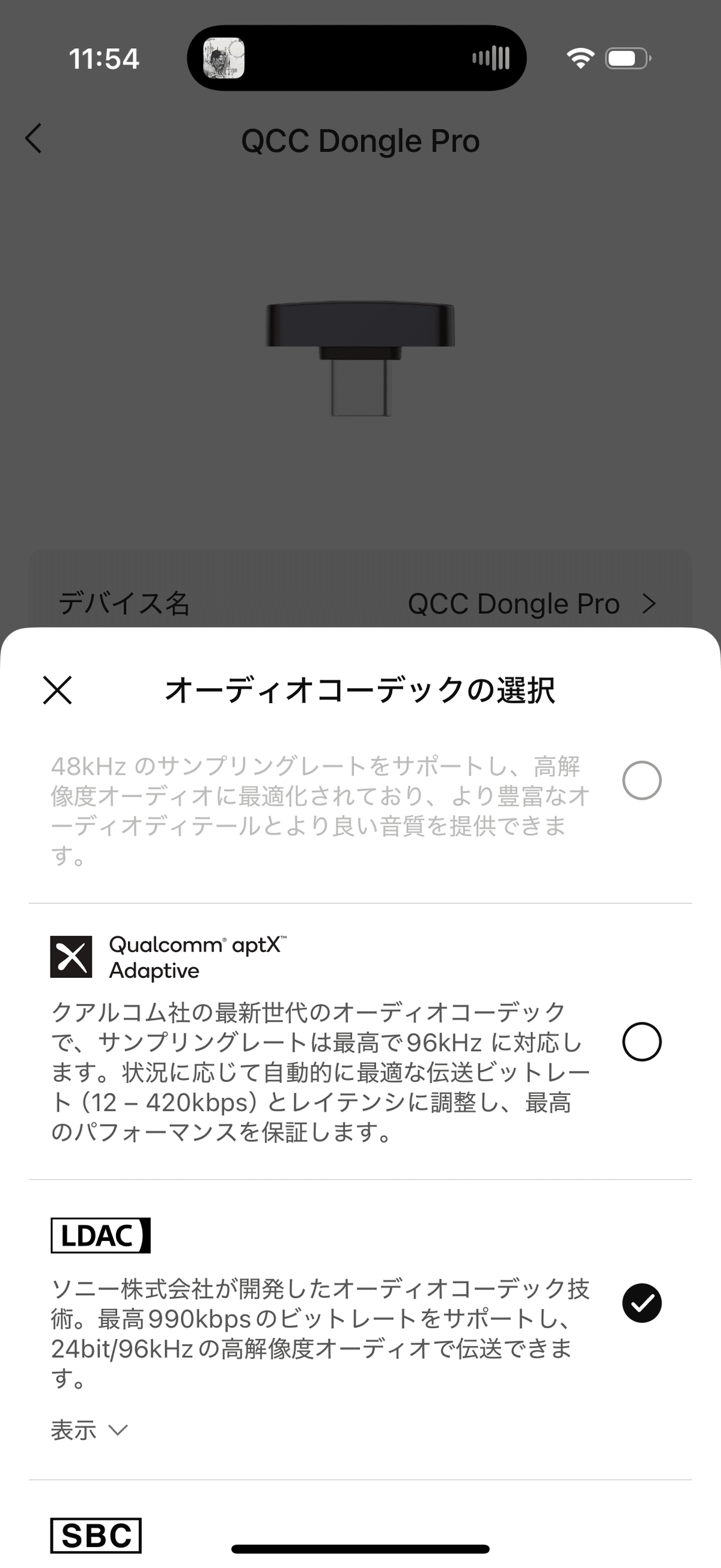721x1568 pixels.
Task: Tap the Wi-Fi icon in the status bar
Action: click(579, 58)
